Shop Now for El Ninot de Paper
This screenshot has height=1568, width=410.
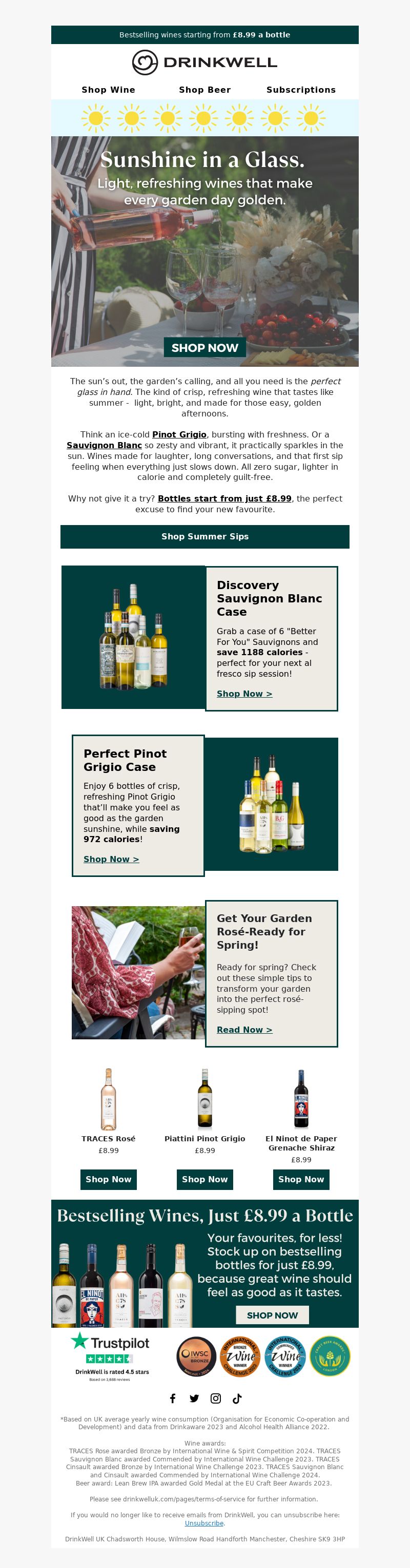[301, 1179]
